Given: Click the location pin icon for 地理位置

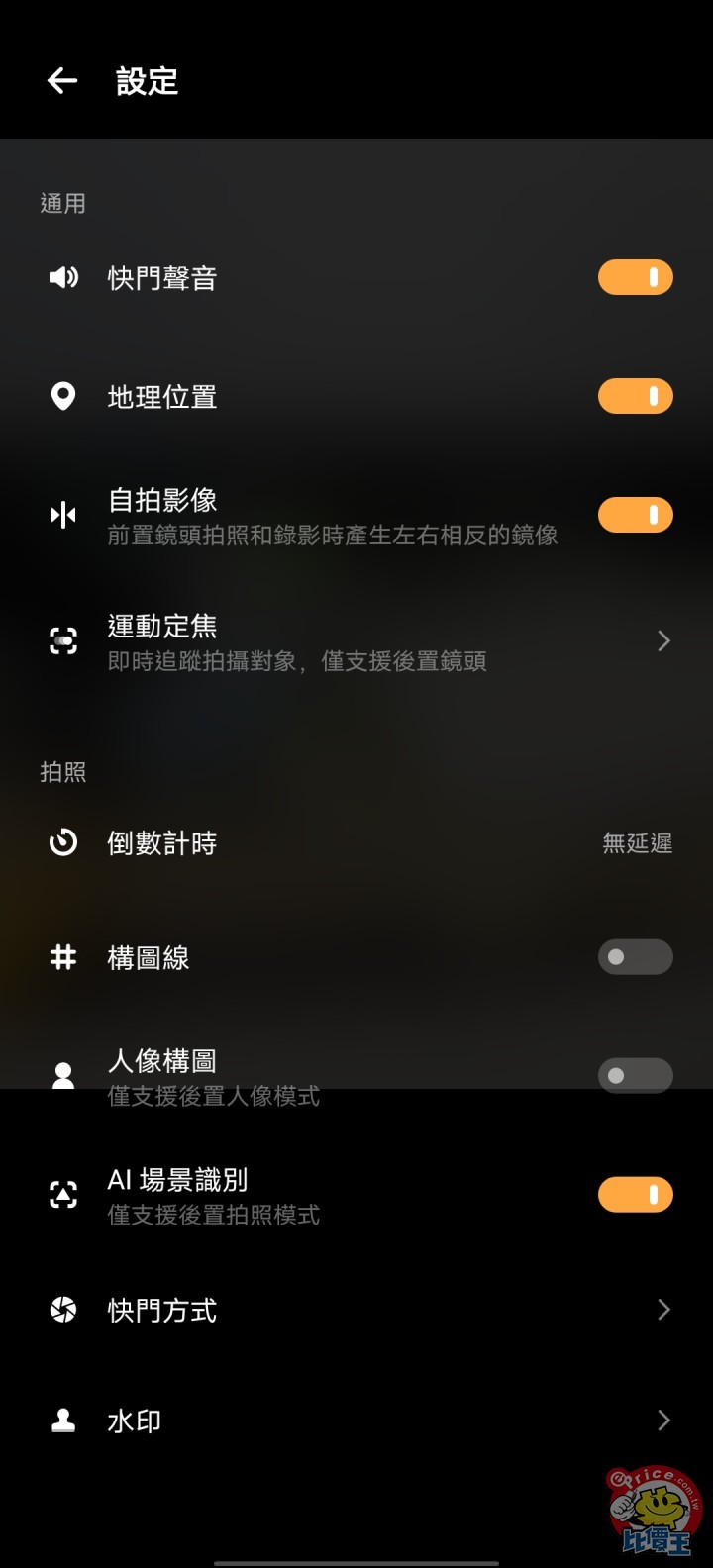Looking at the screenshot, I should [62, 396].
